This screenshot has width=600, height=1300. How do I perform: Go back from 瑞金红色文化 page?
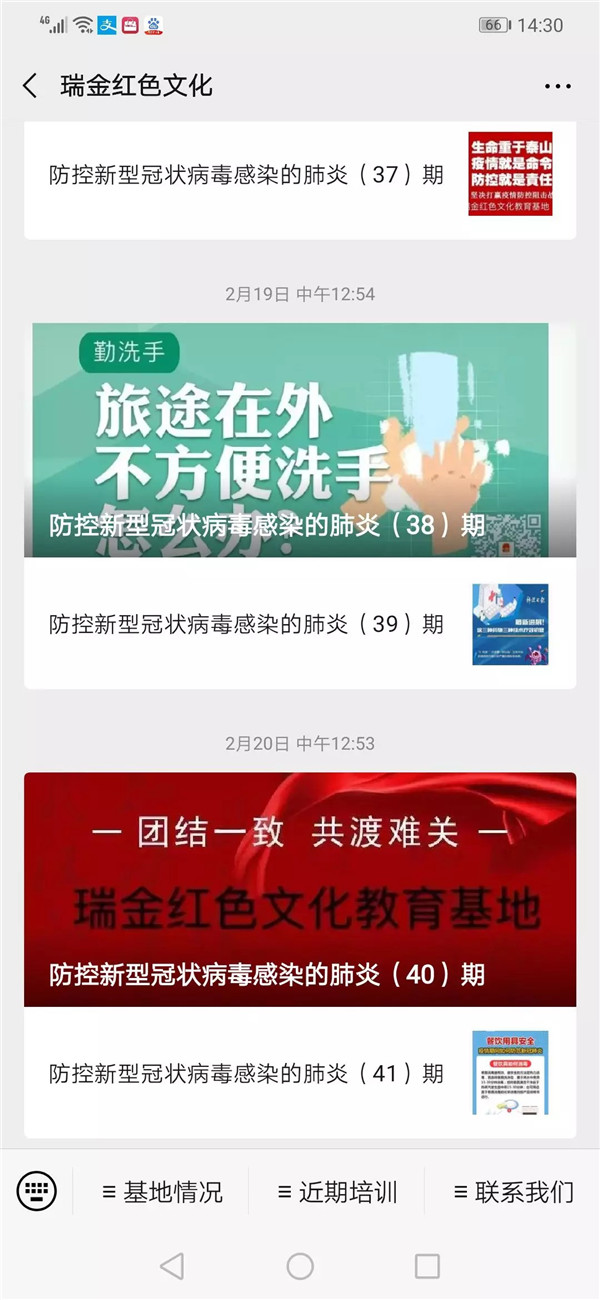pos(30,86)
